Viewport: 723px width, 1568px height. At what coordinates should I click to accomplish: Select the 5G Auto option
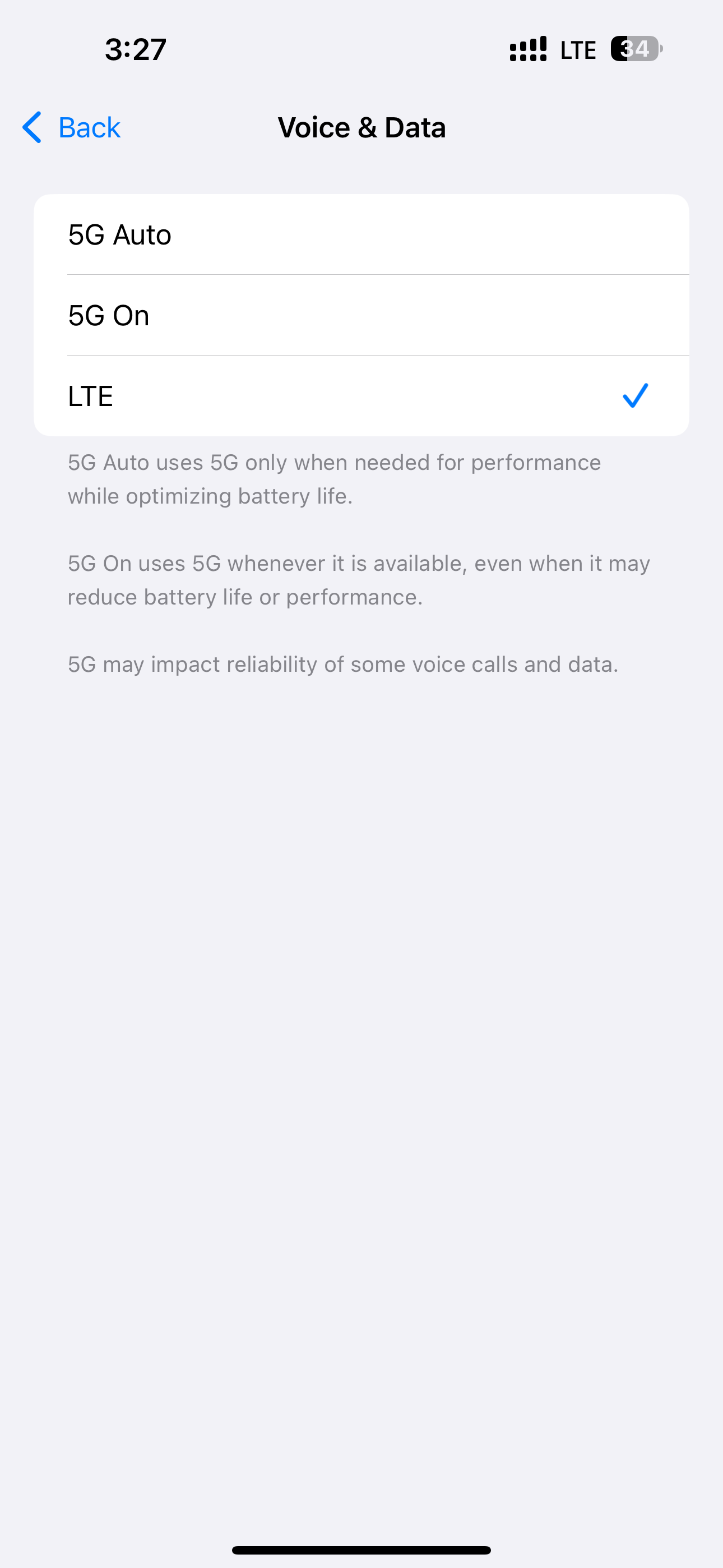click(x=361, y=234)
